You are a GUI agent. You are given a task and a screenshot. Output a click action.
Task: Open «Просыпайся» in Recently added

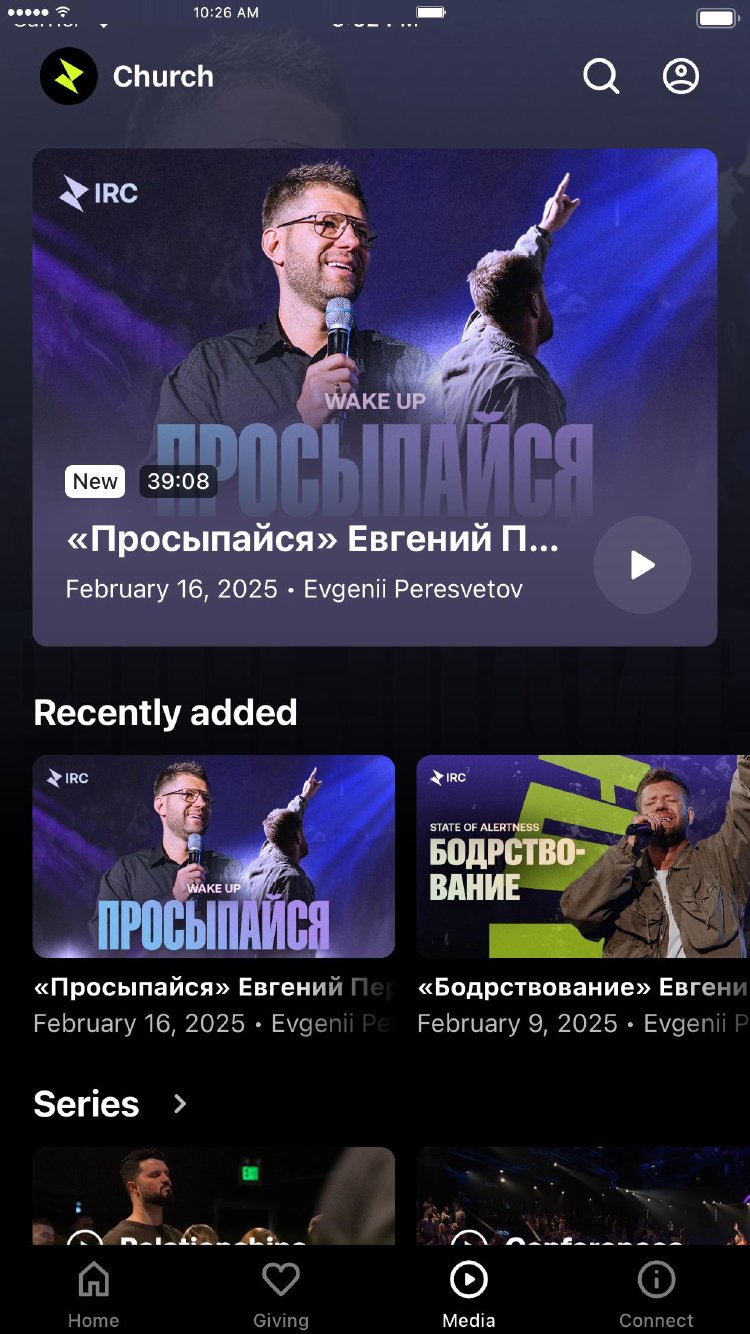[213, 857]
